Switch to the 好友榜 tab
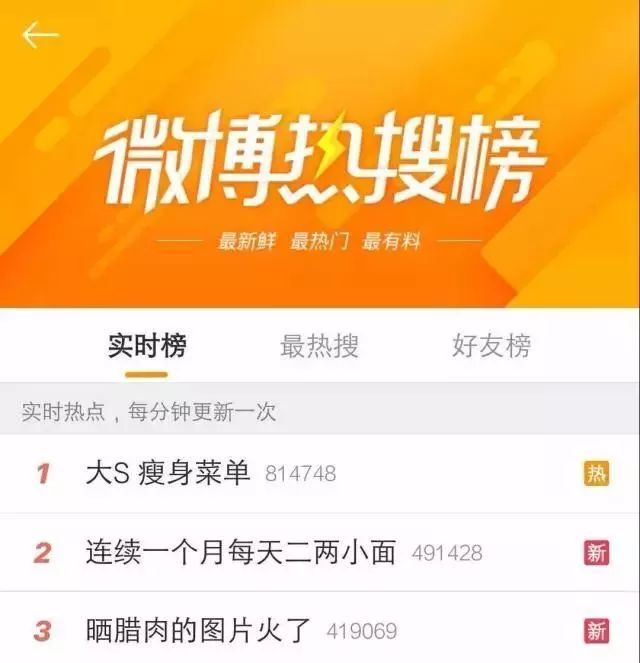Viewport: 640px width, 663px height. pos(491,347)
